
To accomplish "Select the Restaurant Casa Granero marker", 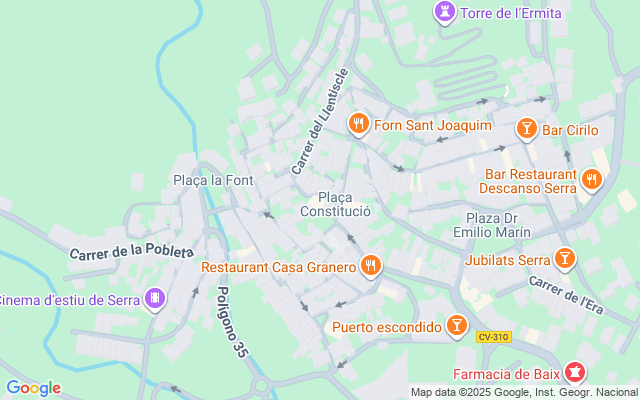I will 371,266.
